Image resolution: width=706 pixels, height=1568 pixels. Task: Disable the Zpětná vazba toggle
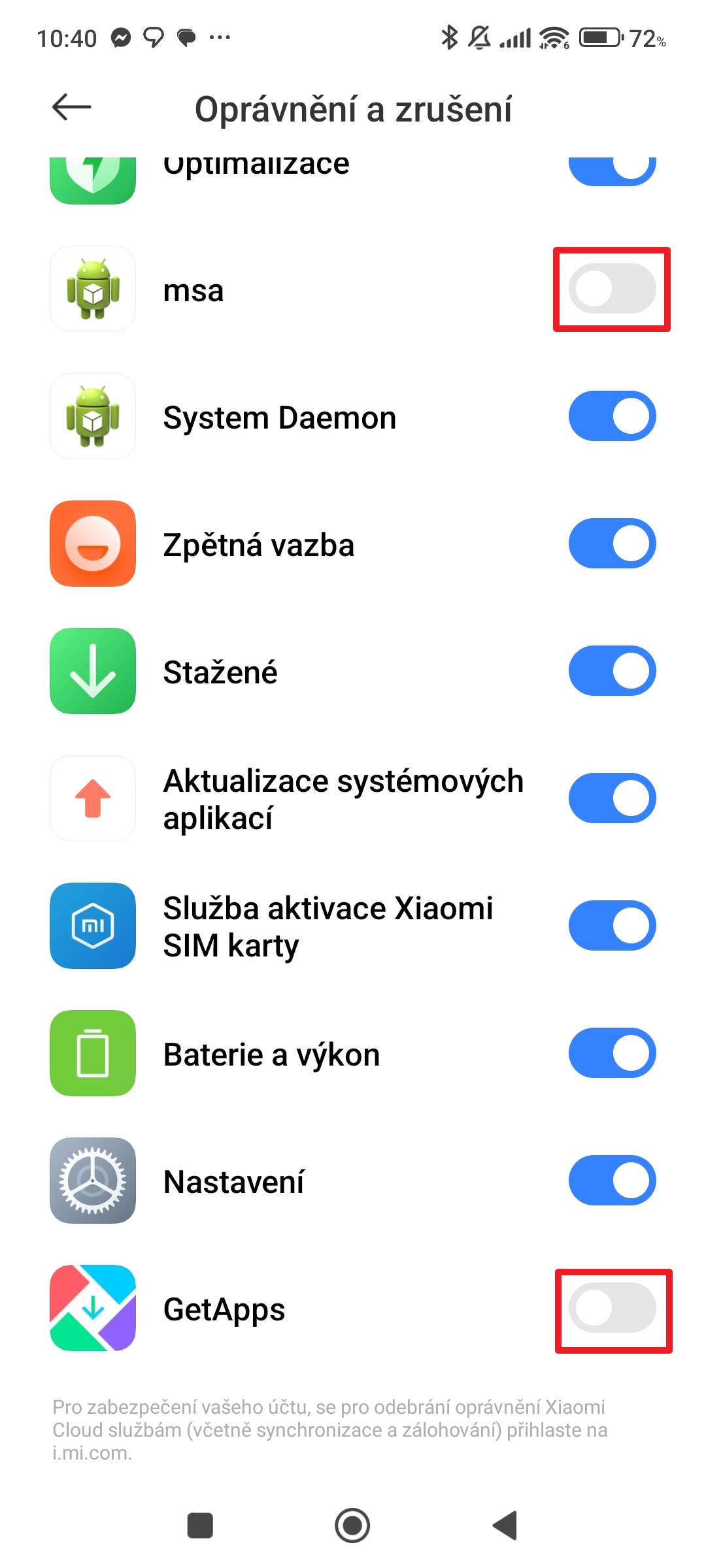point(612,544)
